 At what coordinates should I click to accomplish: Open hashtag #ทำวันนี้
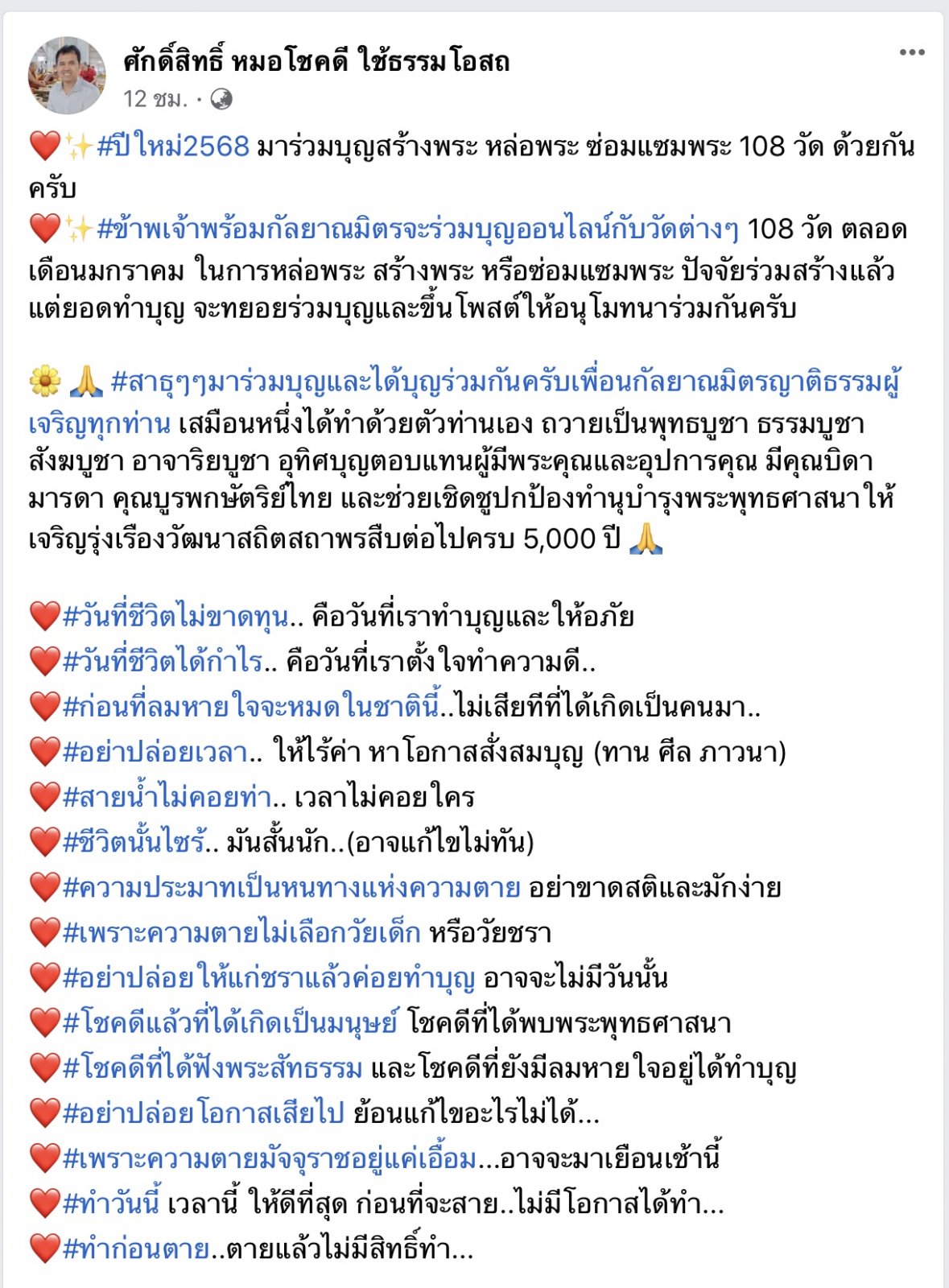point(111,1204)
